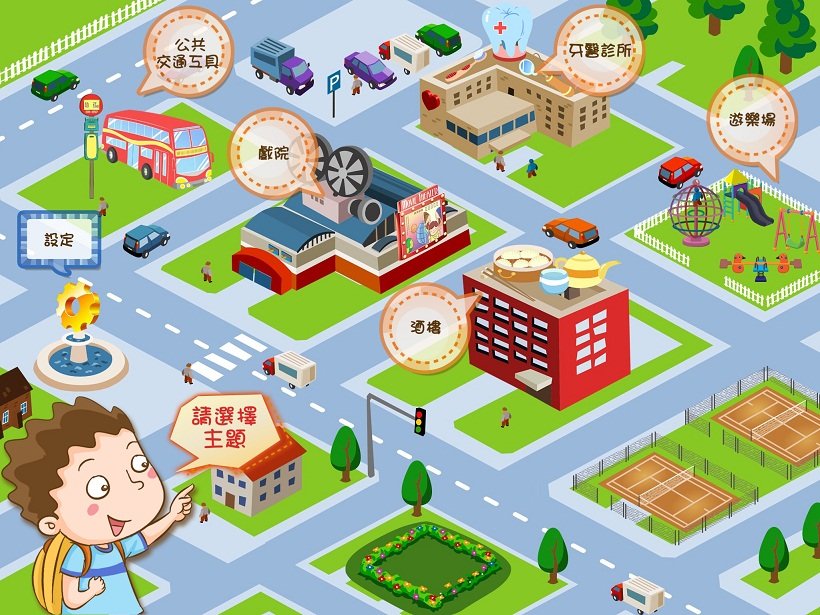
Task: Open the 牙醫診所 theme bubble
Action: (600, 49)
